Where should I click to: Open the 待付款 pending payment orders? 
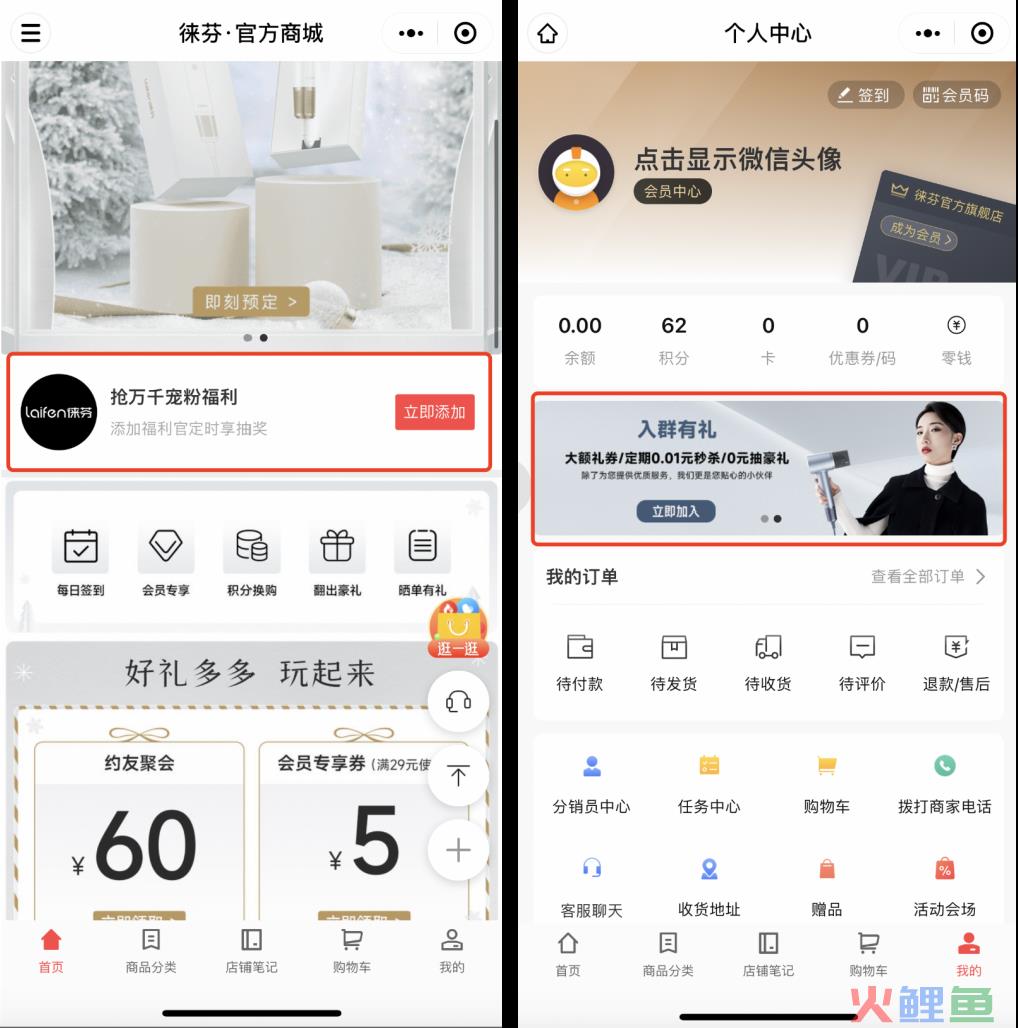580,661
